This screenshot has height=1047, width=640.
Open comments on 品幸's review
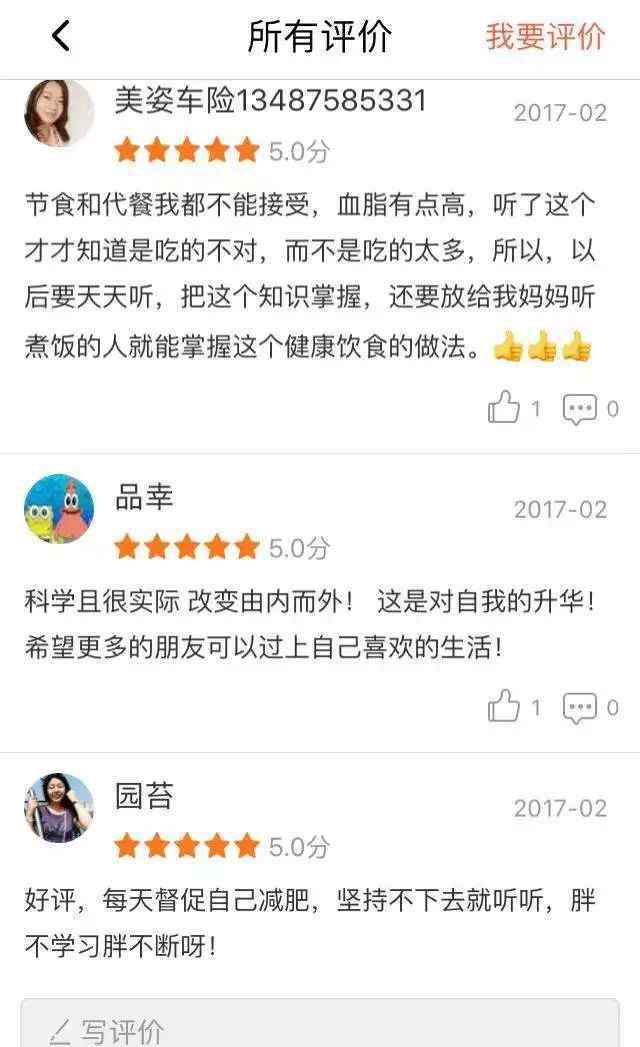click(x=580, y=708)
